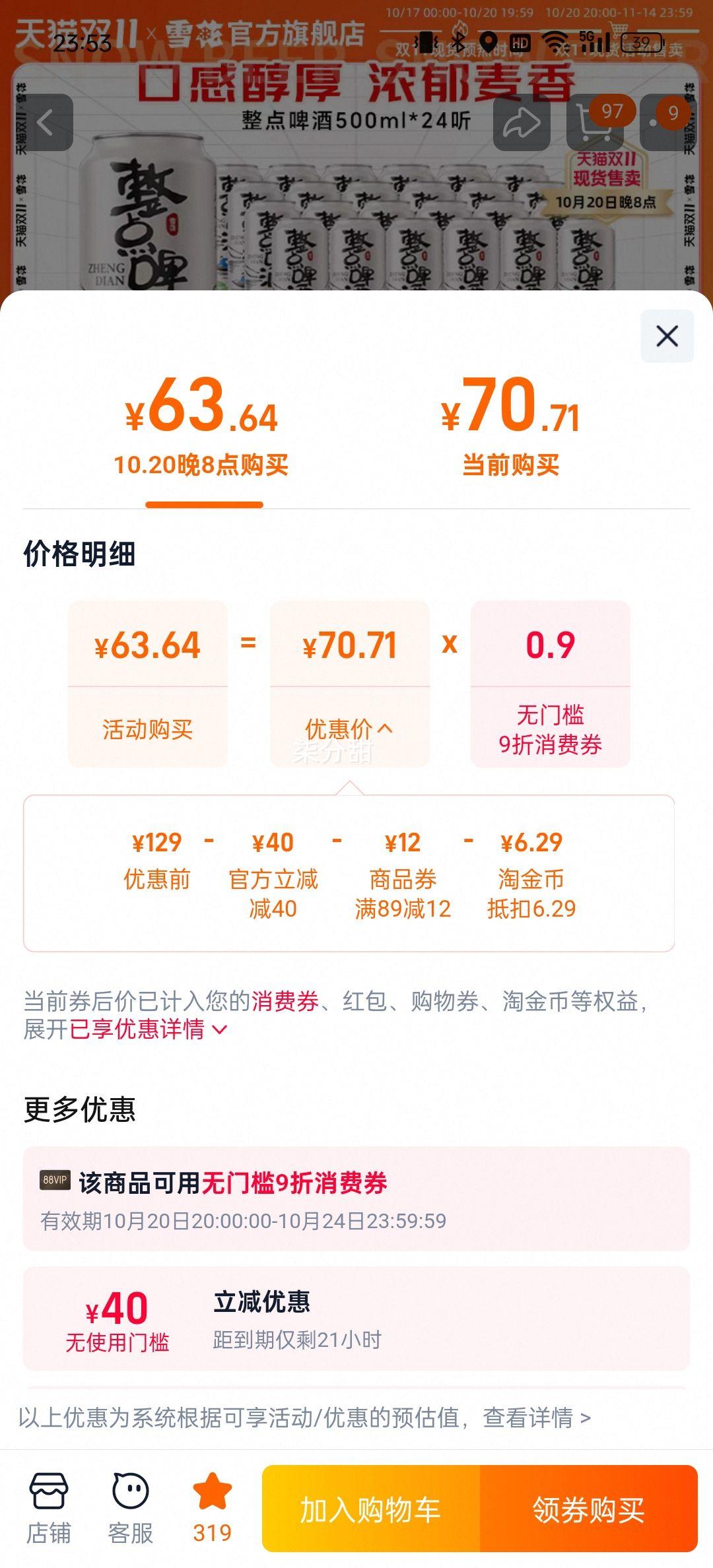
Task: Go back using the top-left arrow
Action: click(45, 123)
